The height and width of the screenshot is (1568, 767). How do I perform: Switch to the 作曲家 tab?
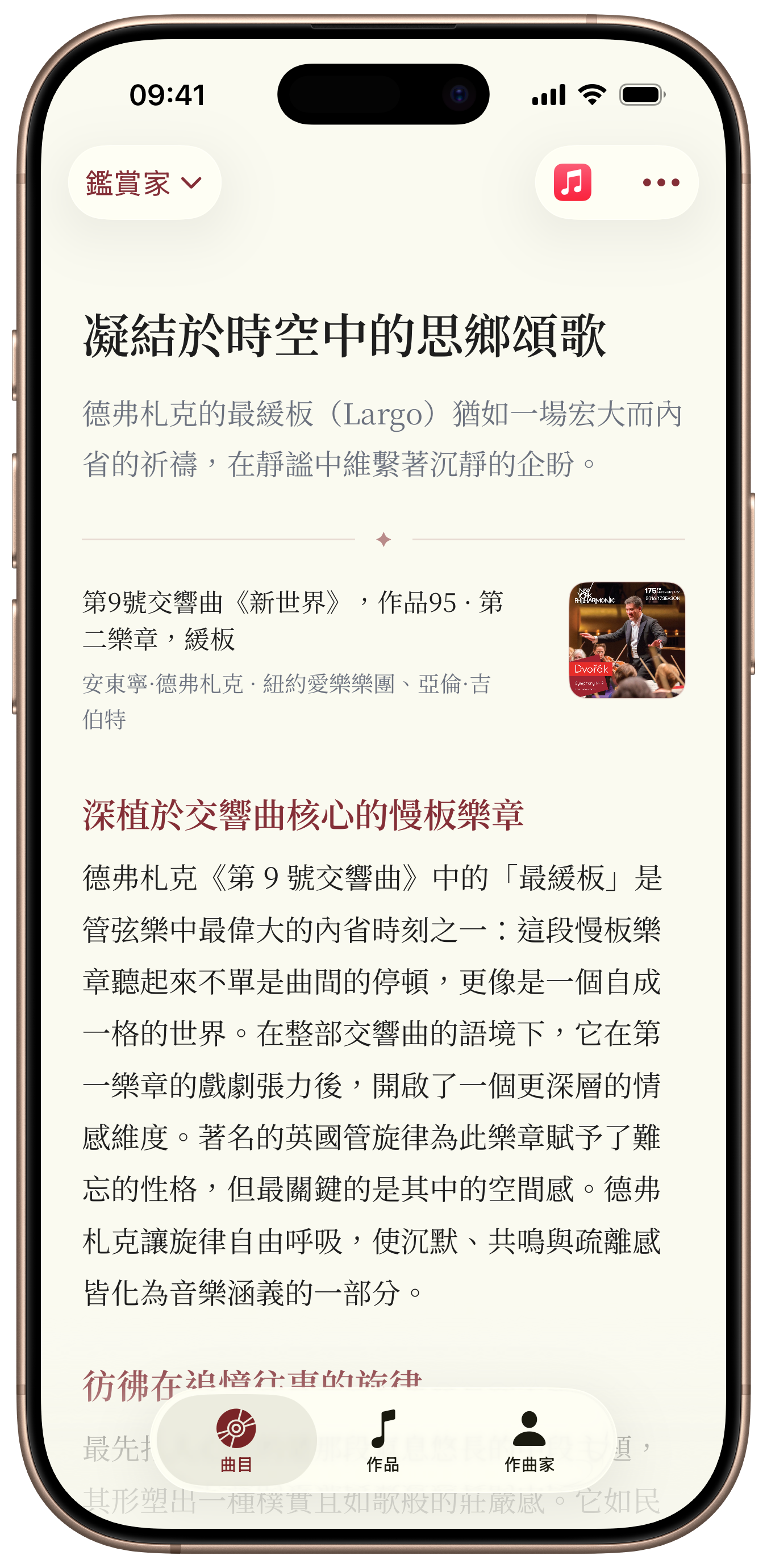click(x=530, y=1441)
